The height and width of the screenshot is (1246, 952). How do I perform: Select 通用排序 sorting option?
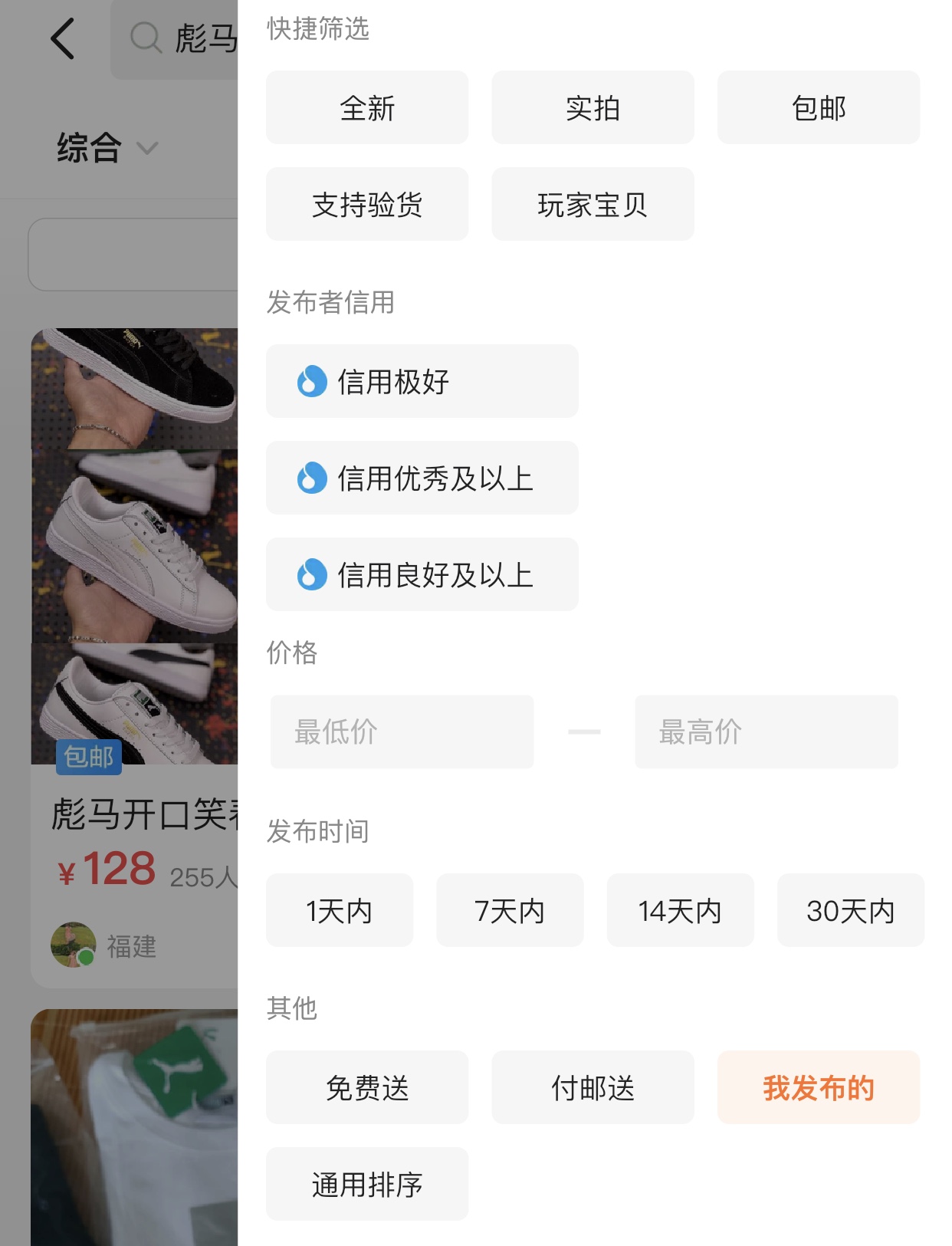tap(366, 1183)
